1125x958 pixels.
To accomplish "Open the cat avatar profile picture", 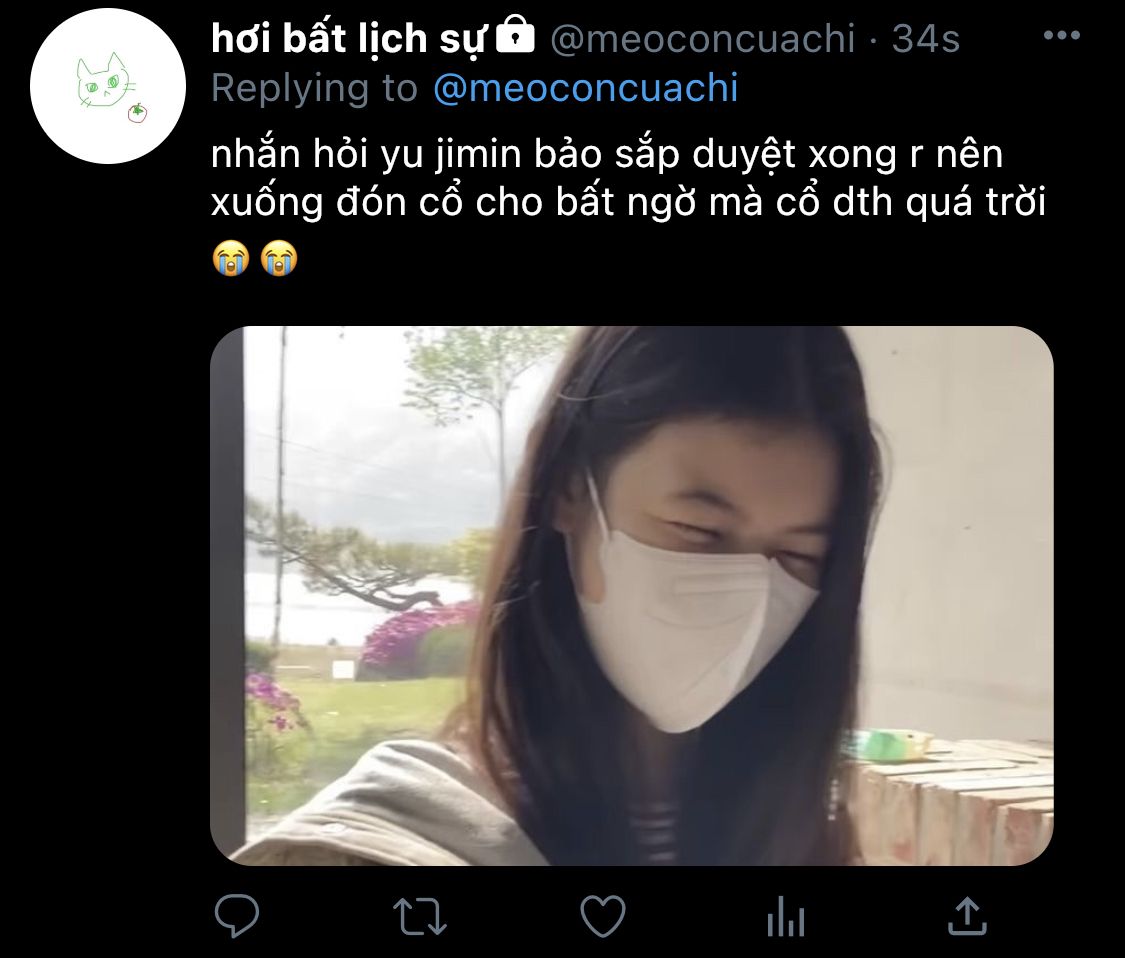I will coord(108,87).
